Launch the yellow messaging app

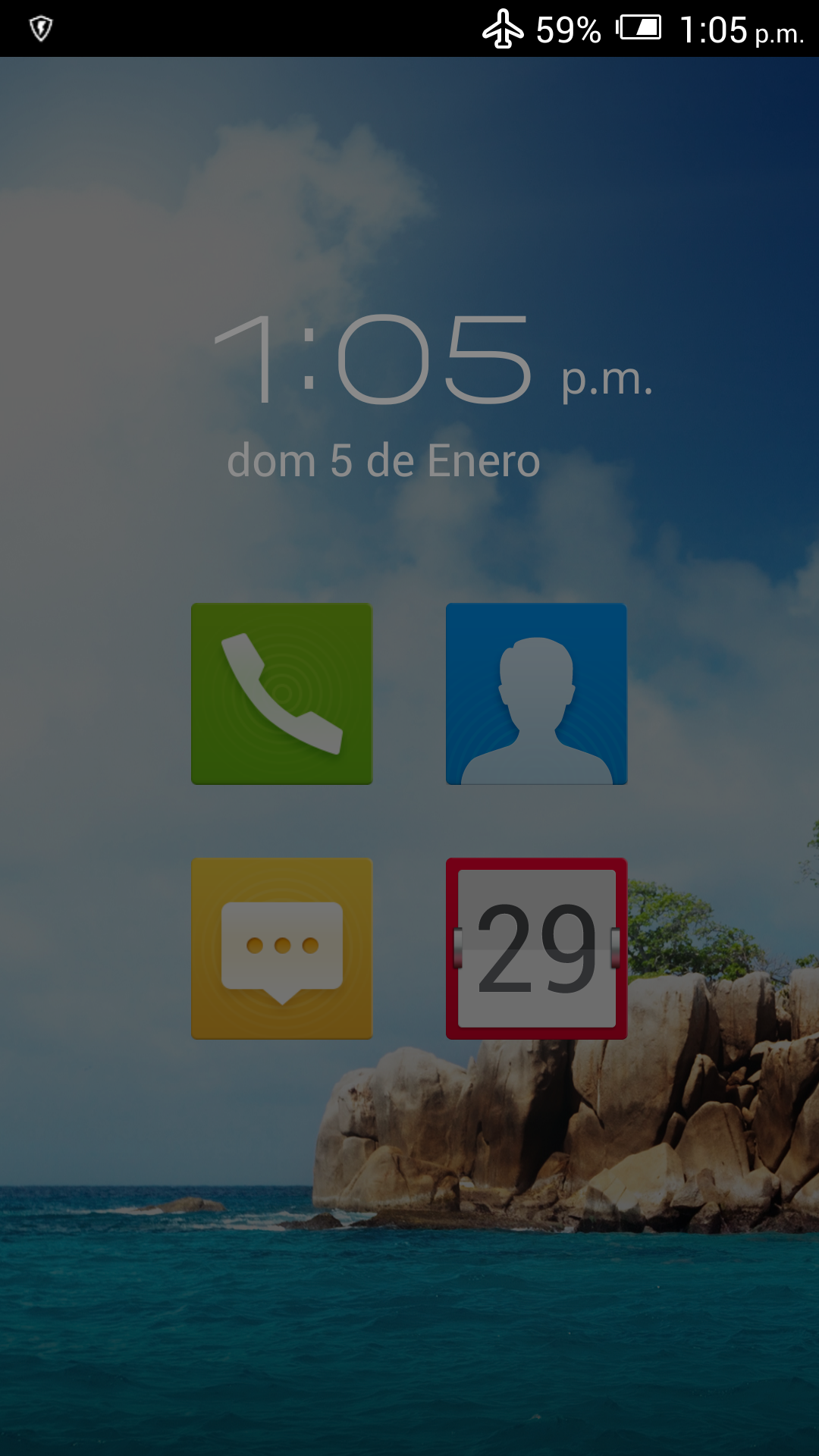coord(281,948)
